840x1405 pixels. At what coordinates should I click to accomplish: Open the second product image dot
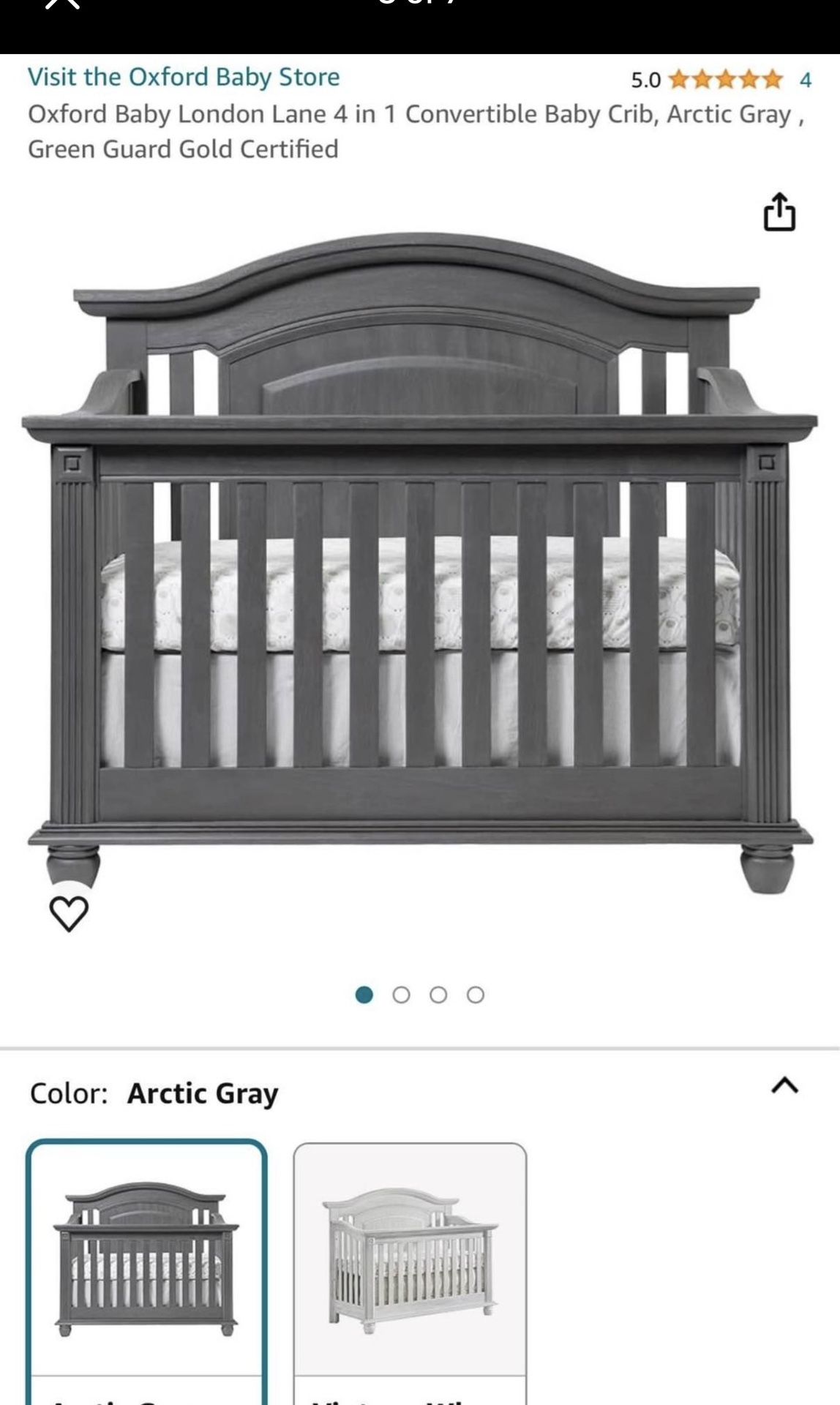(x=402, y=994)
